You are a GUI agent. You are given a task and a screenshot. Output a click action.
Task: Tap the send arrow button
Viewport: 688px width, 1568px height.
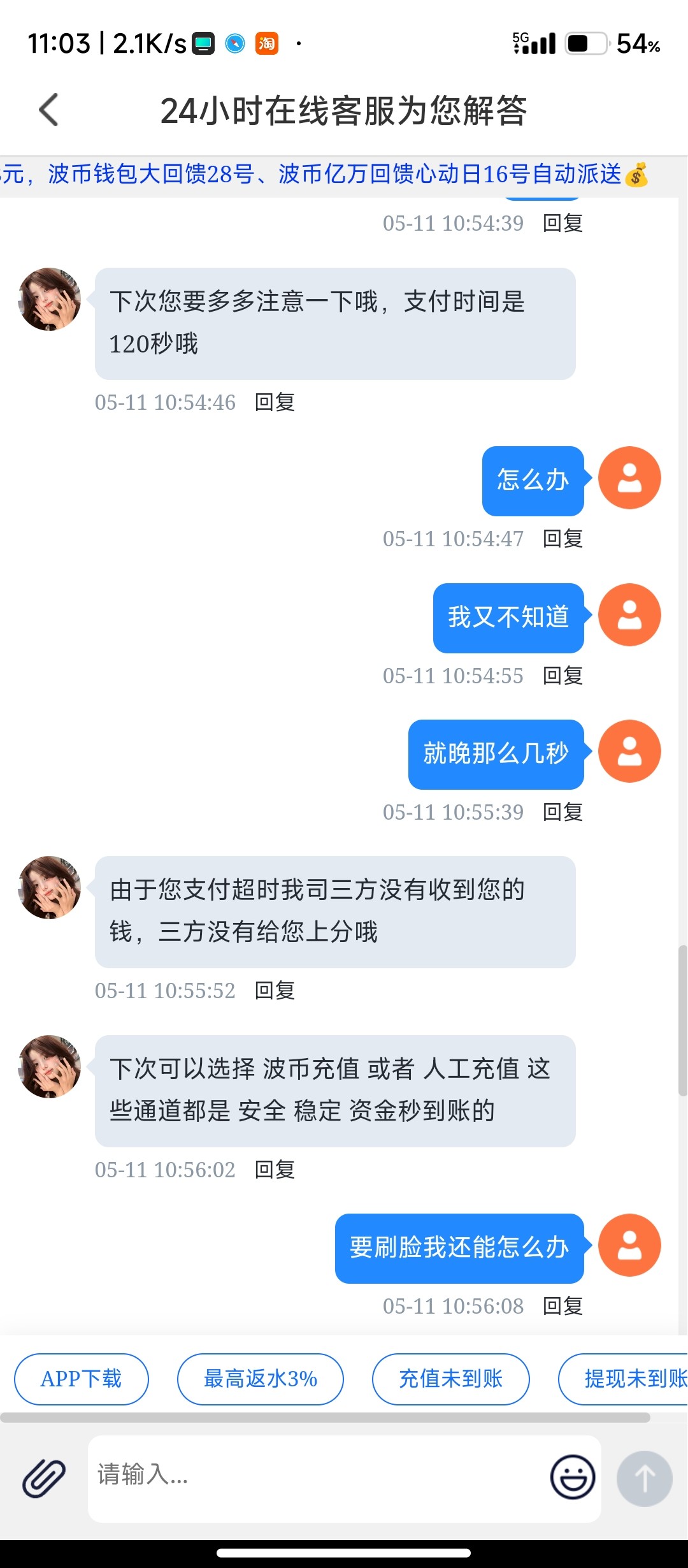(x=645, y=1477)
